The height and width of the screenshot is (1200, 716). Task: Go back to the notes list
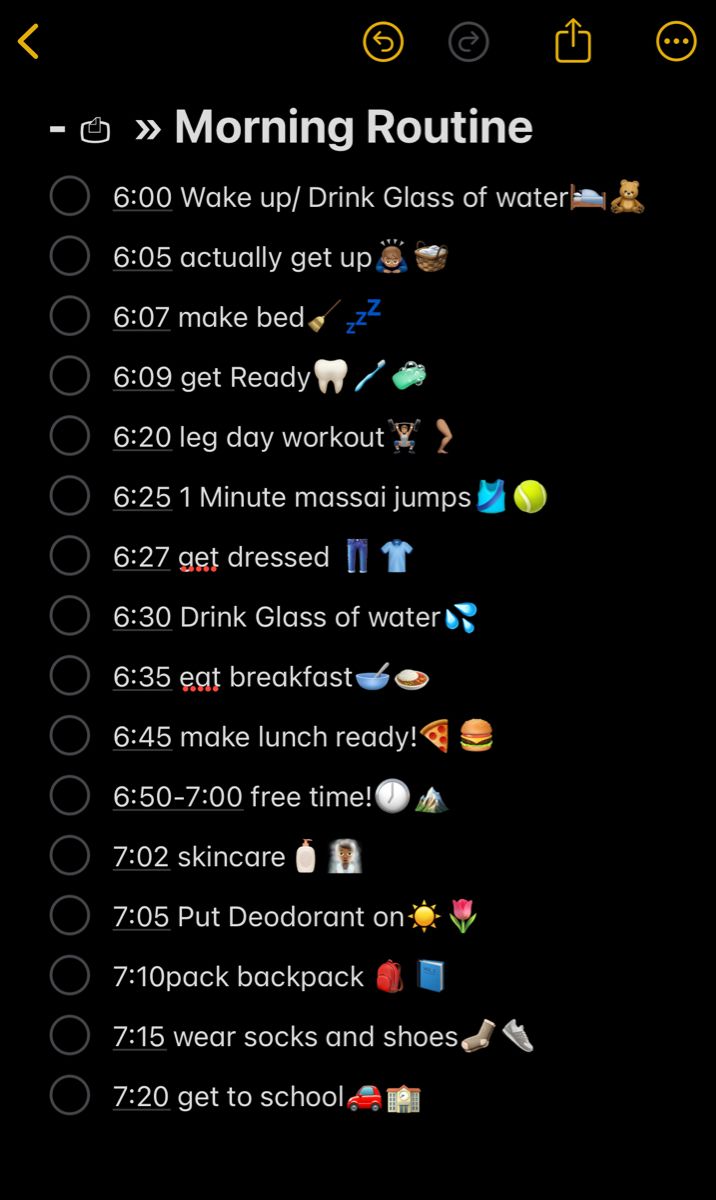point(28,42)
